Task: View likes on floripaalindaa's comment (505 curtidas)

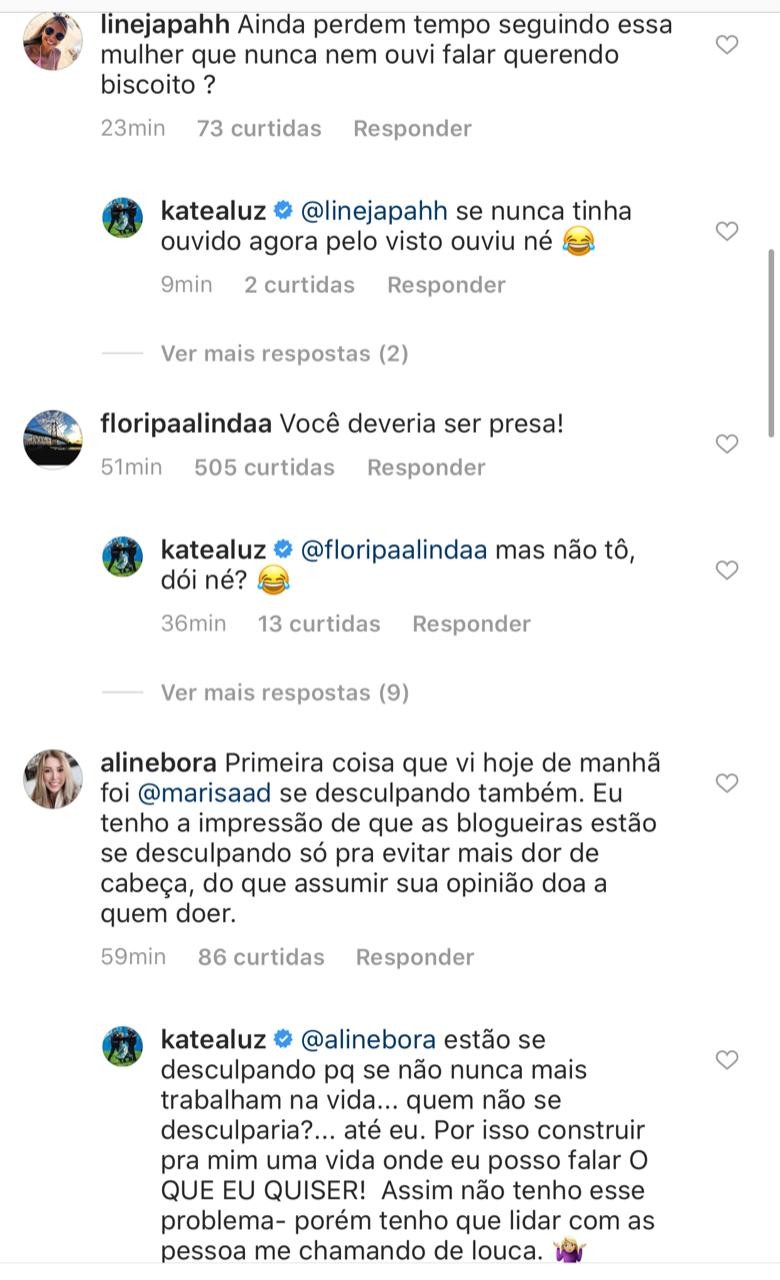Action: pyautogui.click(x=264, y=467)
